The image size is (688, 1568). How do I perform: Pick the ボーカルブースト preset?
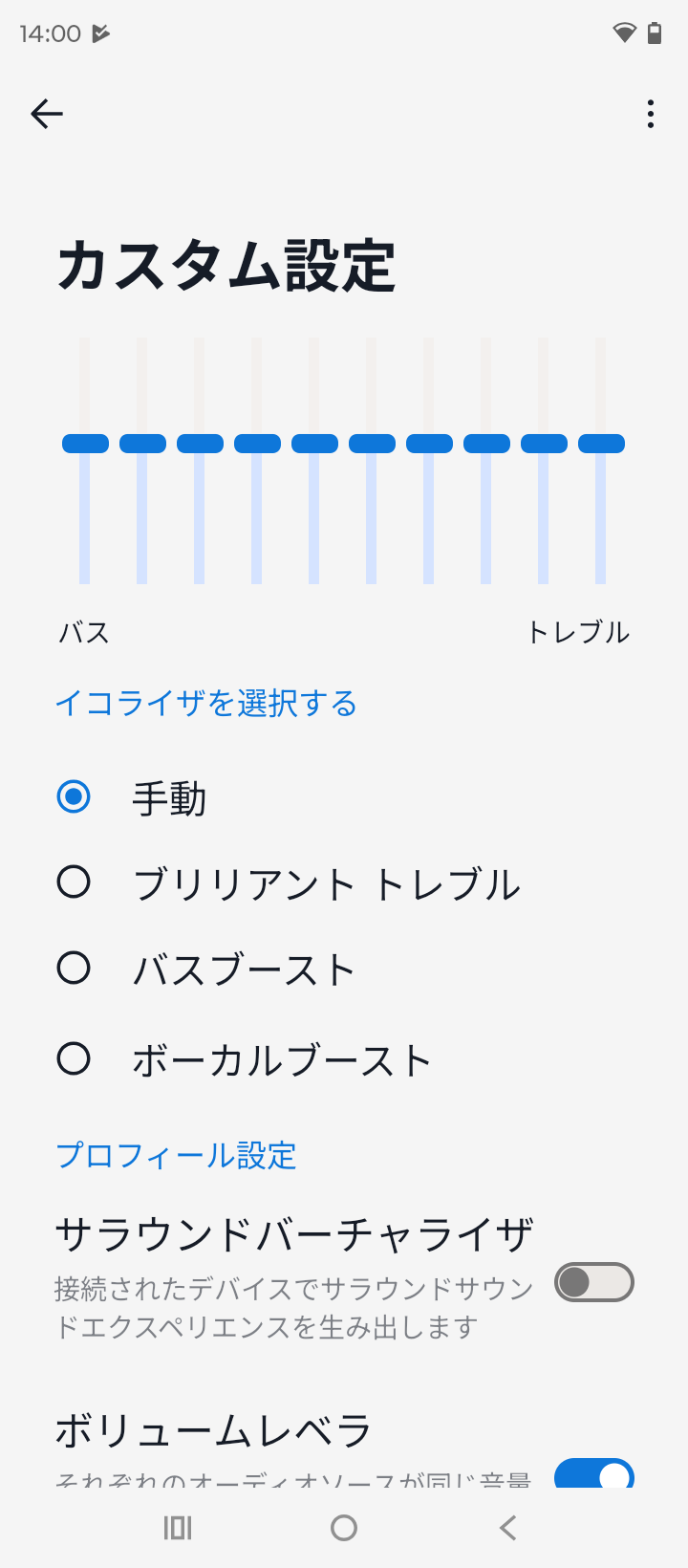[74, 1059]
